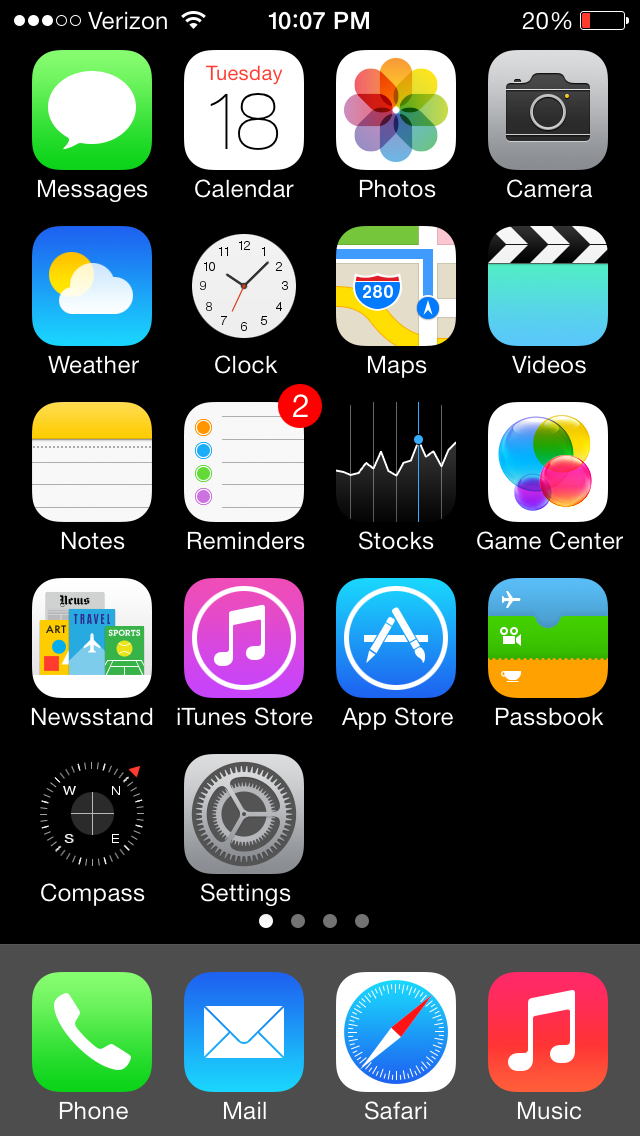Open Reminders with two notifications
The image size is (640, 1136).
[244, 462]
